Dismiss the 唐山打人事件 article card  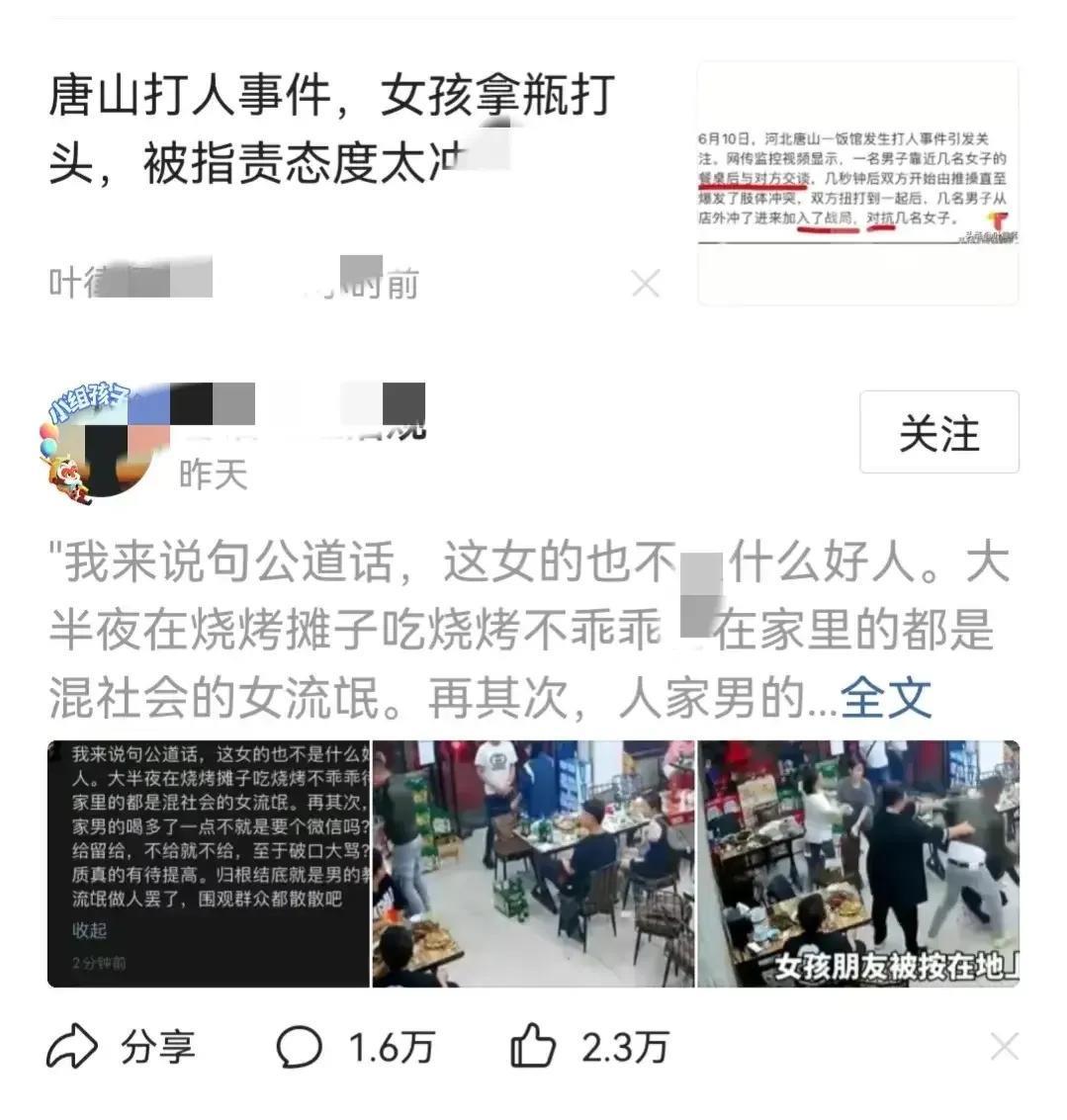646,285
